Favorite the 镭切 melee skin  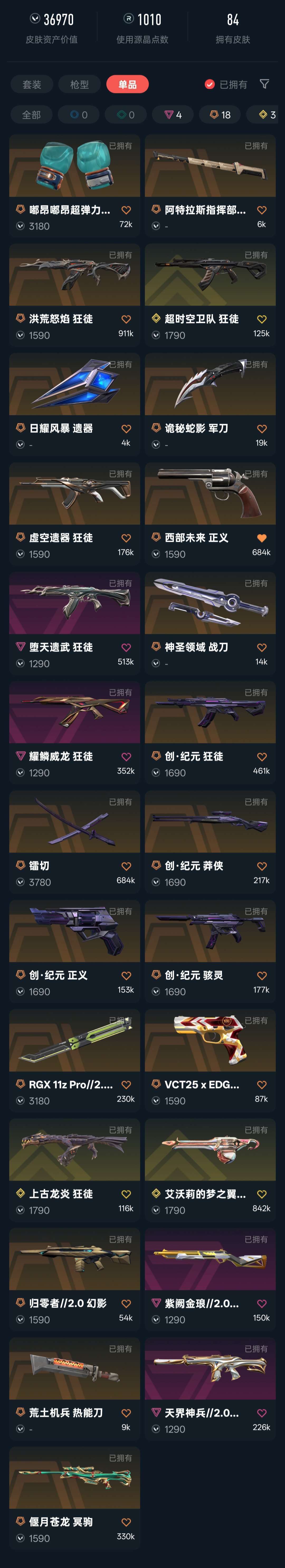(x=126, y=866)
